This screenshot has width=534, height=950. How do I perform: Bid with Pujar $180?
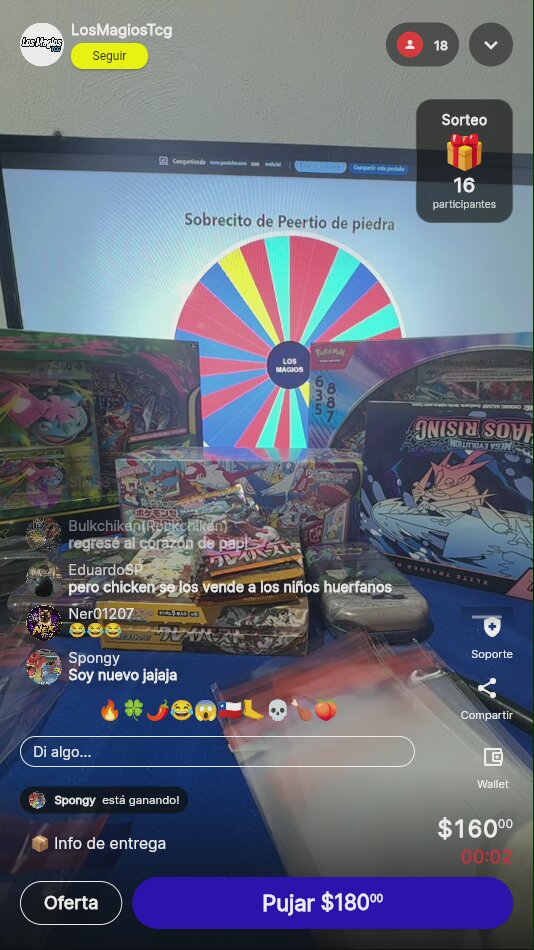coord(322,903)
